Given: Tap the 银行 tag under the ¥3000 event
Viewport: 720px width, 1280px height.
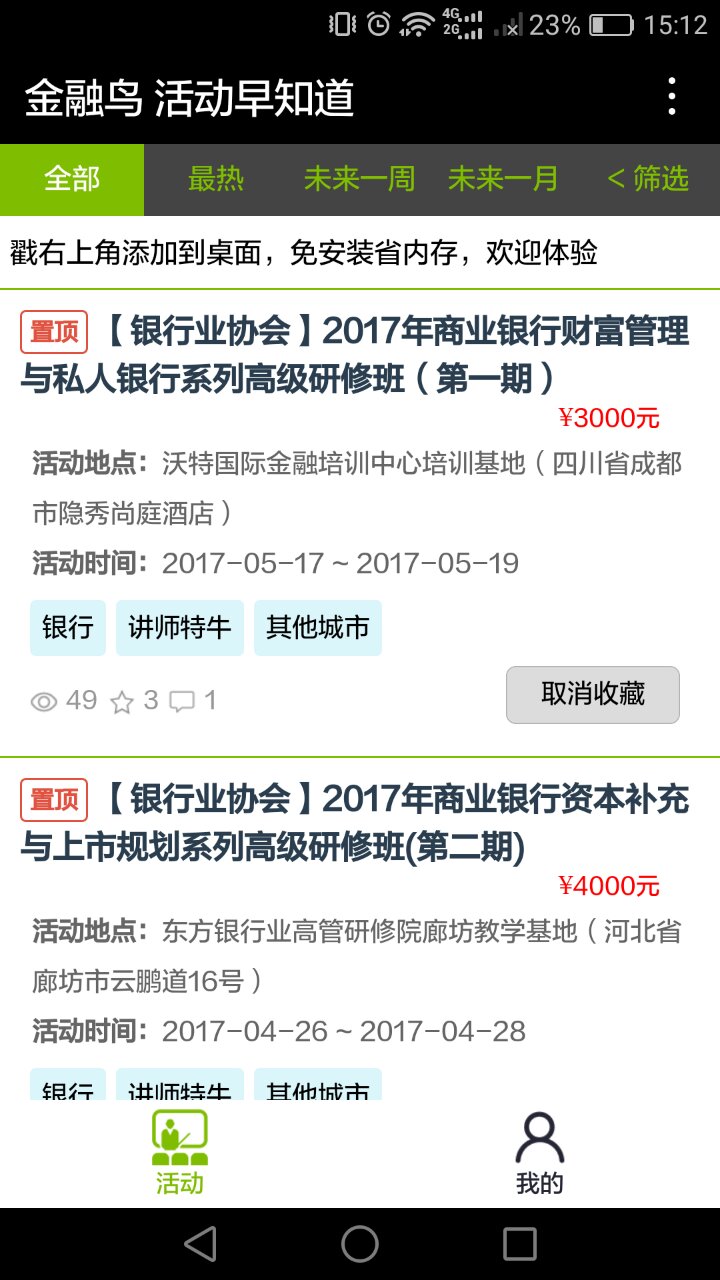Looking at the screenshot, I should (68, 628).
